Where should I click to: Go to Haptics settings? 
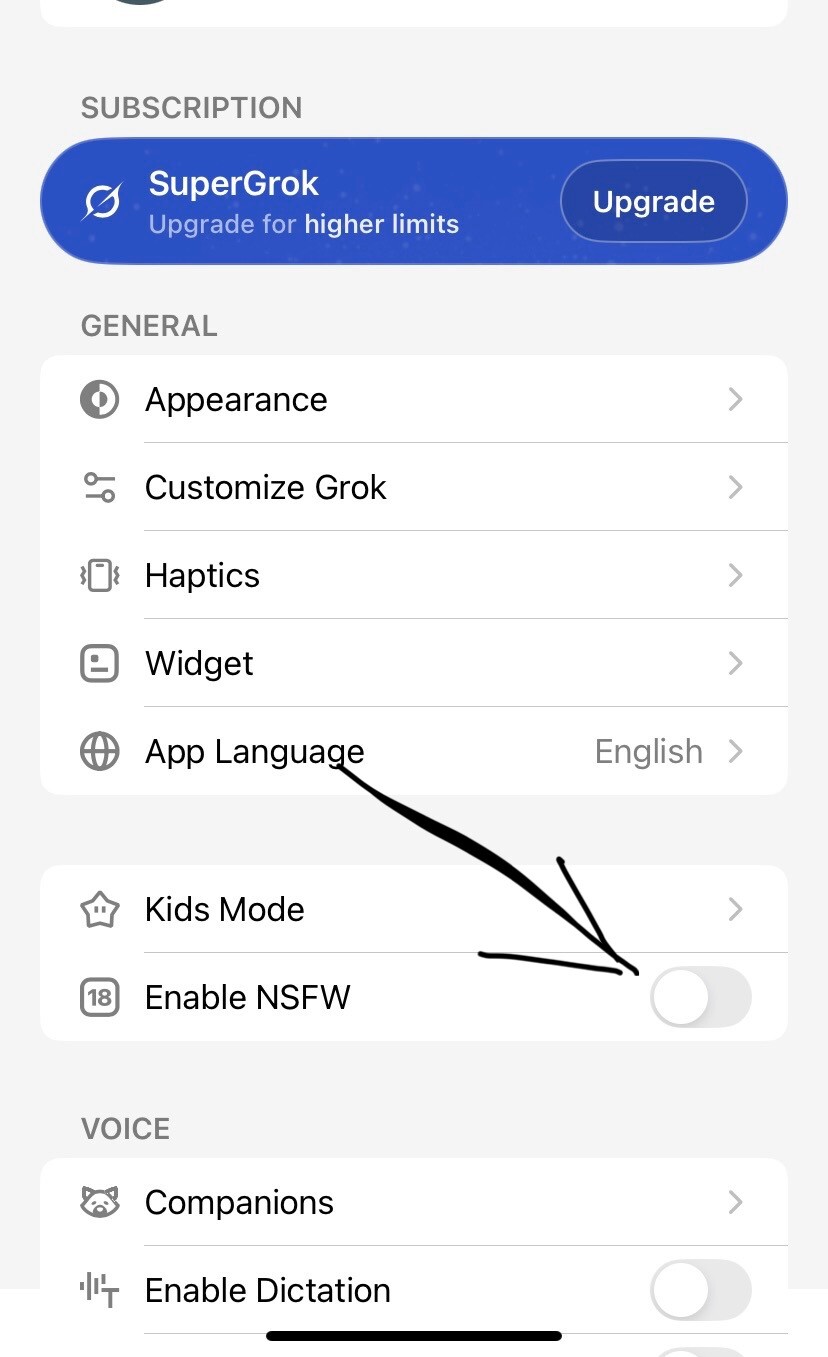(413, 576)
